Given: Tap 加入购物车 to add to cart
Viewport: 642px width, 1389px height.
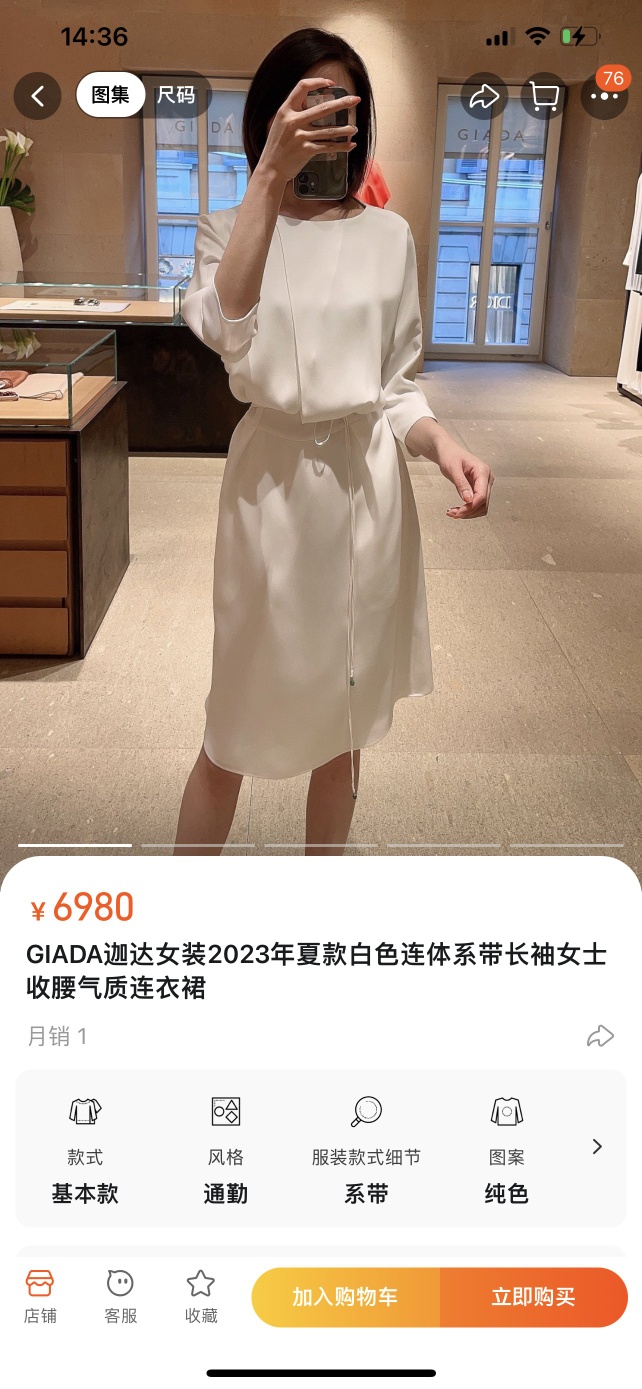Looking at the screenshot, I should (345, 1297).
